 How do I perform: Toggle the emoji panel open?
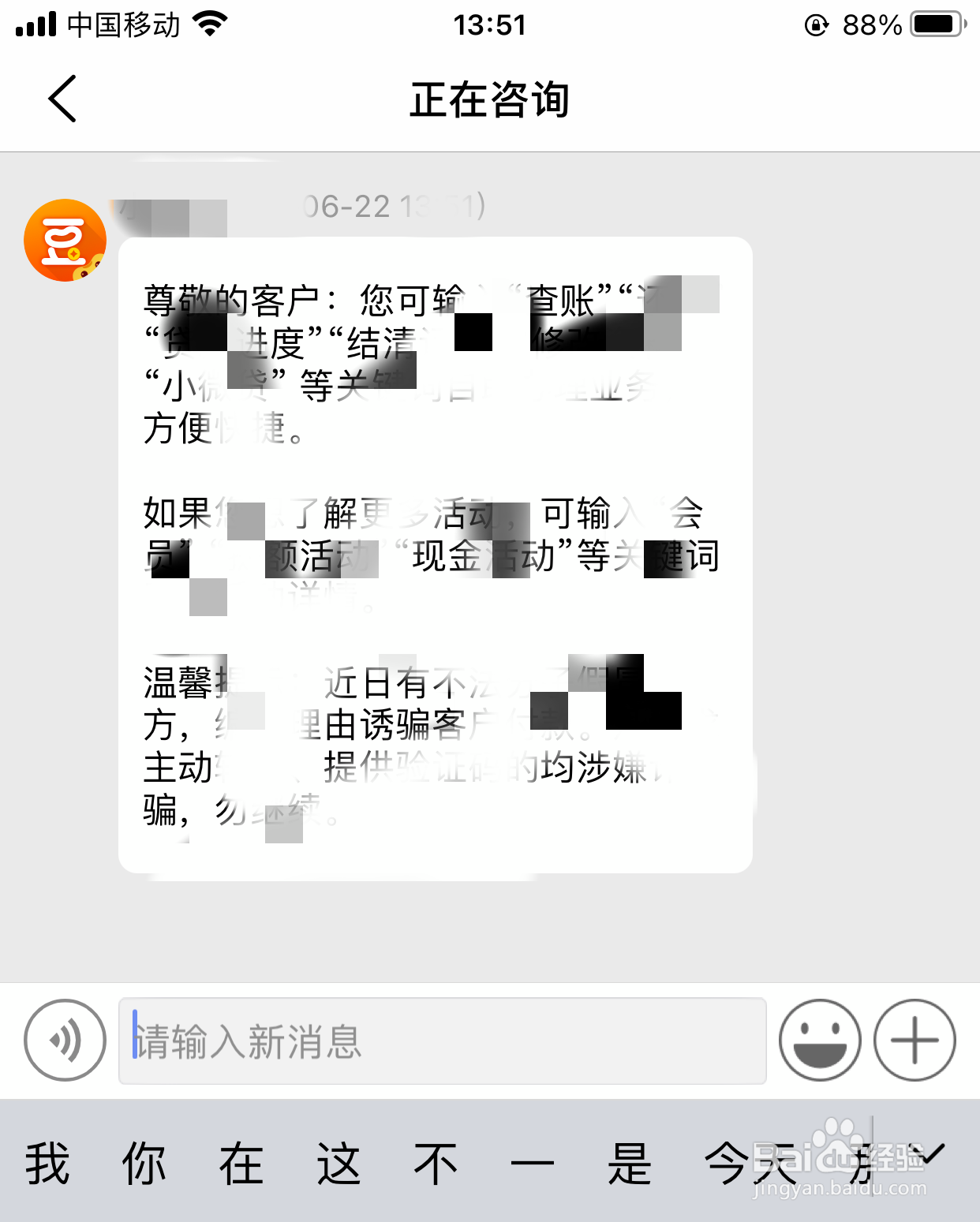point(820,1041)
